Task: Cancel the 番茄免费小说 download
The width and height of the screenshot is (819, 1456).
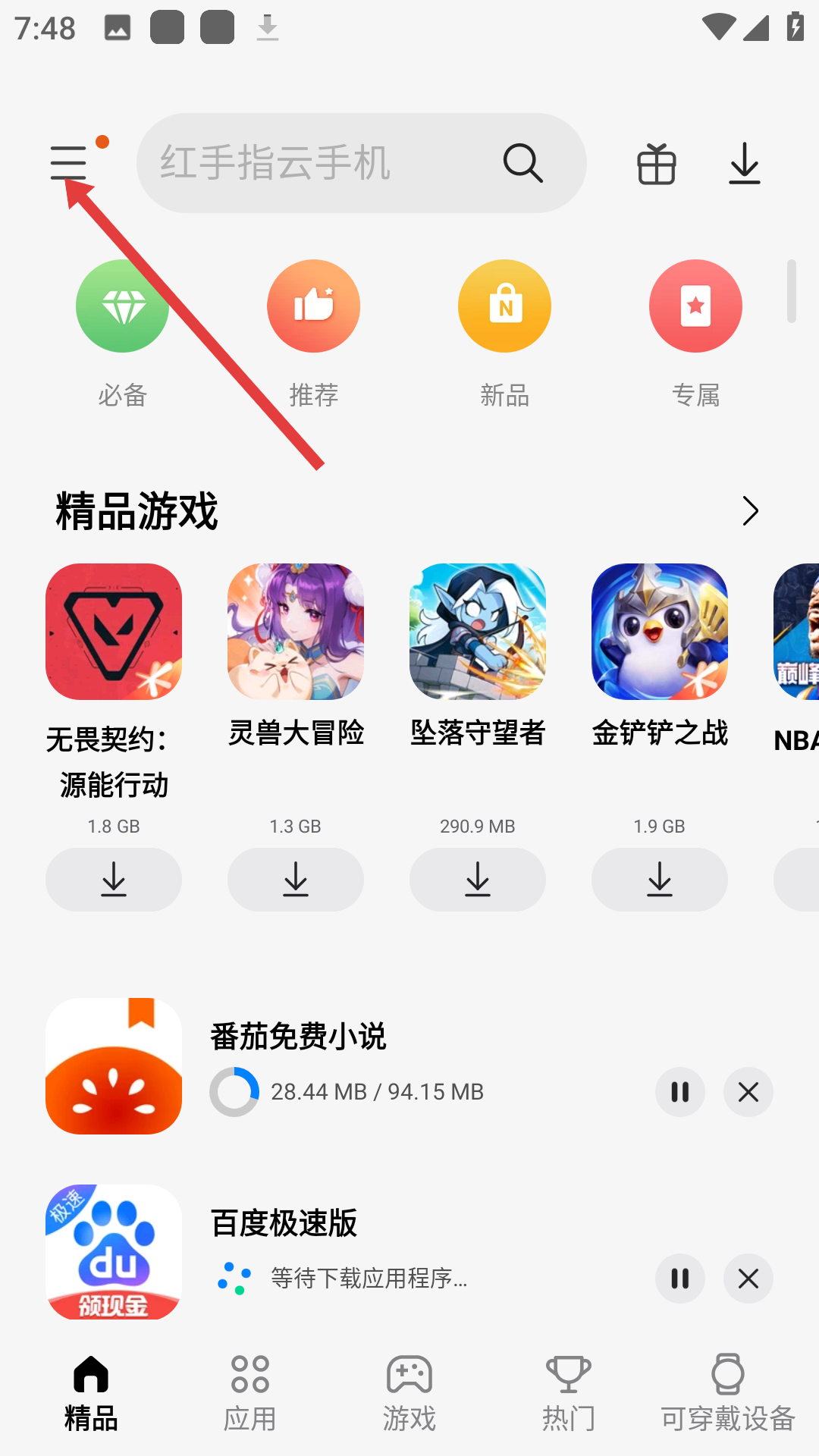Action: pyautogui.click(x=748, y=1092)
